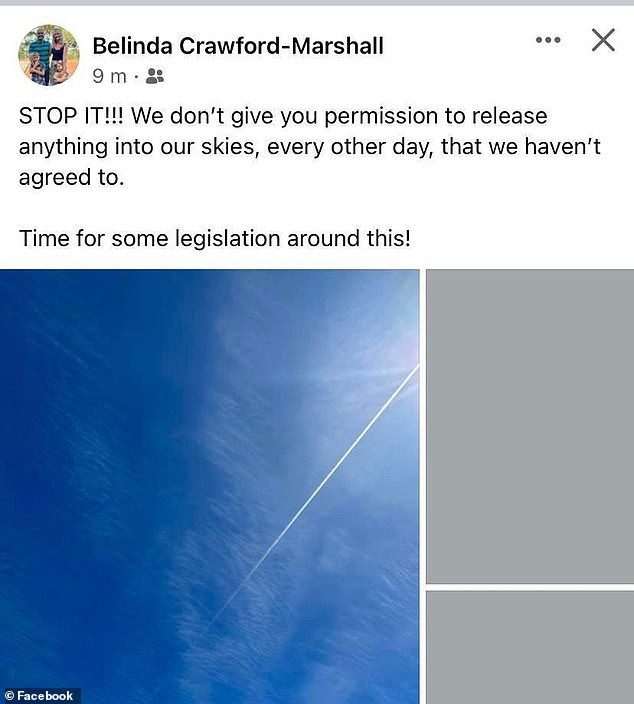634x704 pixels.
Task: Dismiss the post with the X
Action: 603,40
